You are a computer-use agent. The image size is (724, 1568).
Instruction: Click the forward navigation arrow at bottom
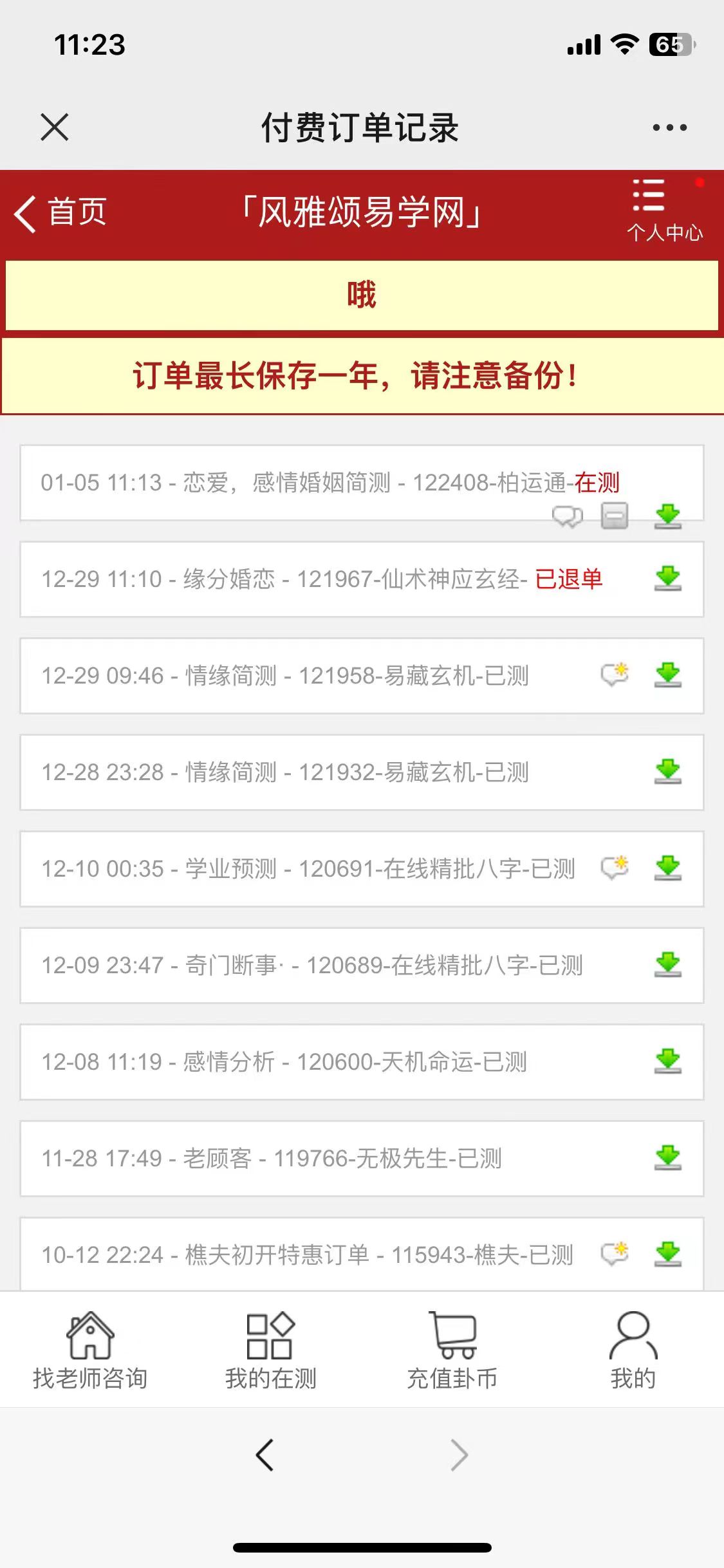pyautogui.click(x=458, y=1455)
